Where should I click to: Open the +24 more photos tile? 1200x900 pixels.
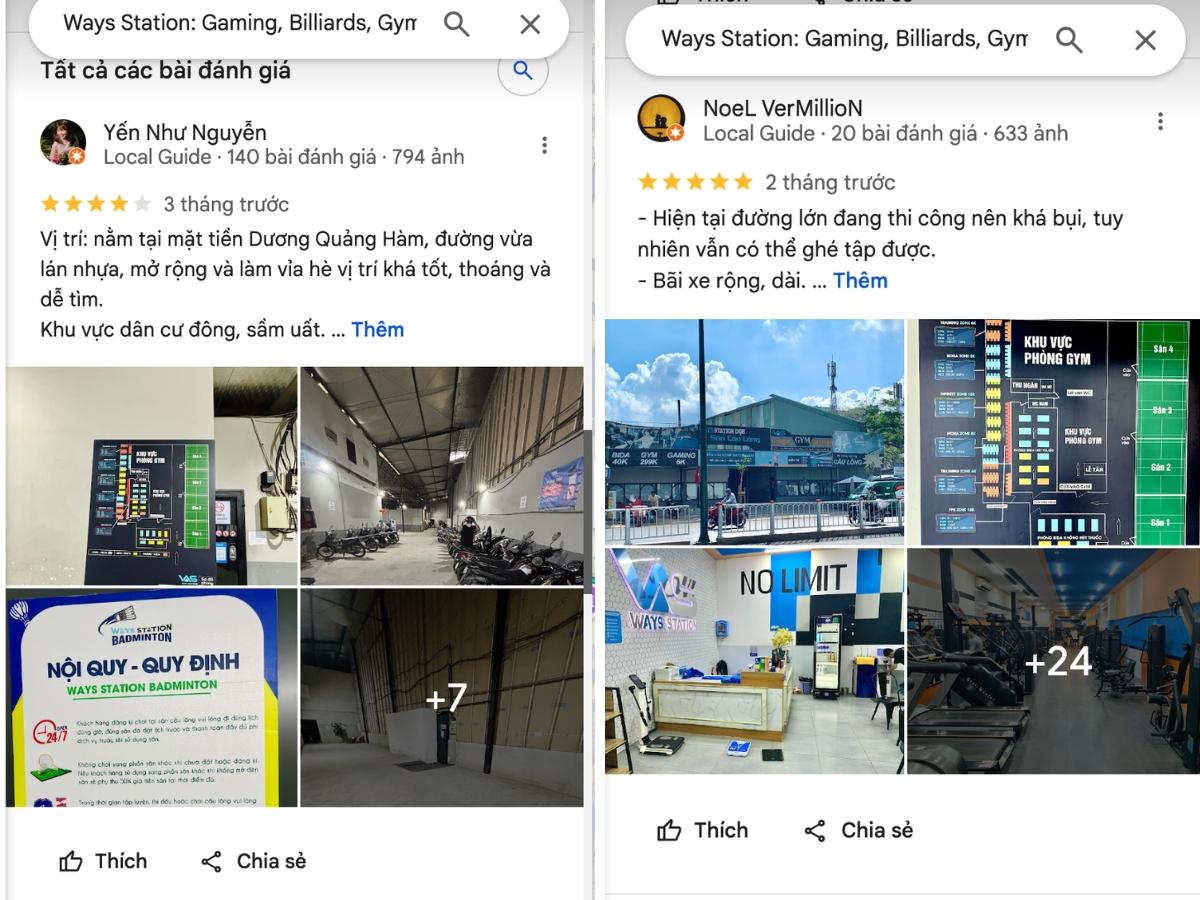pyautogui.click(x=1052, y=660)
